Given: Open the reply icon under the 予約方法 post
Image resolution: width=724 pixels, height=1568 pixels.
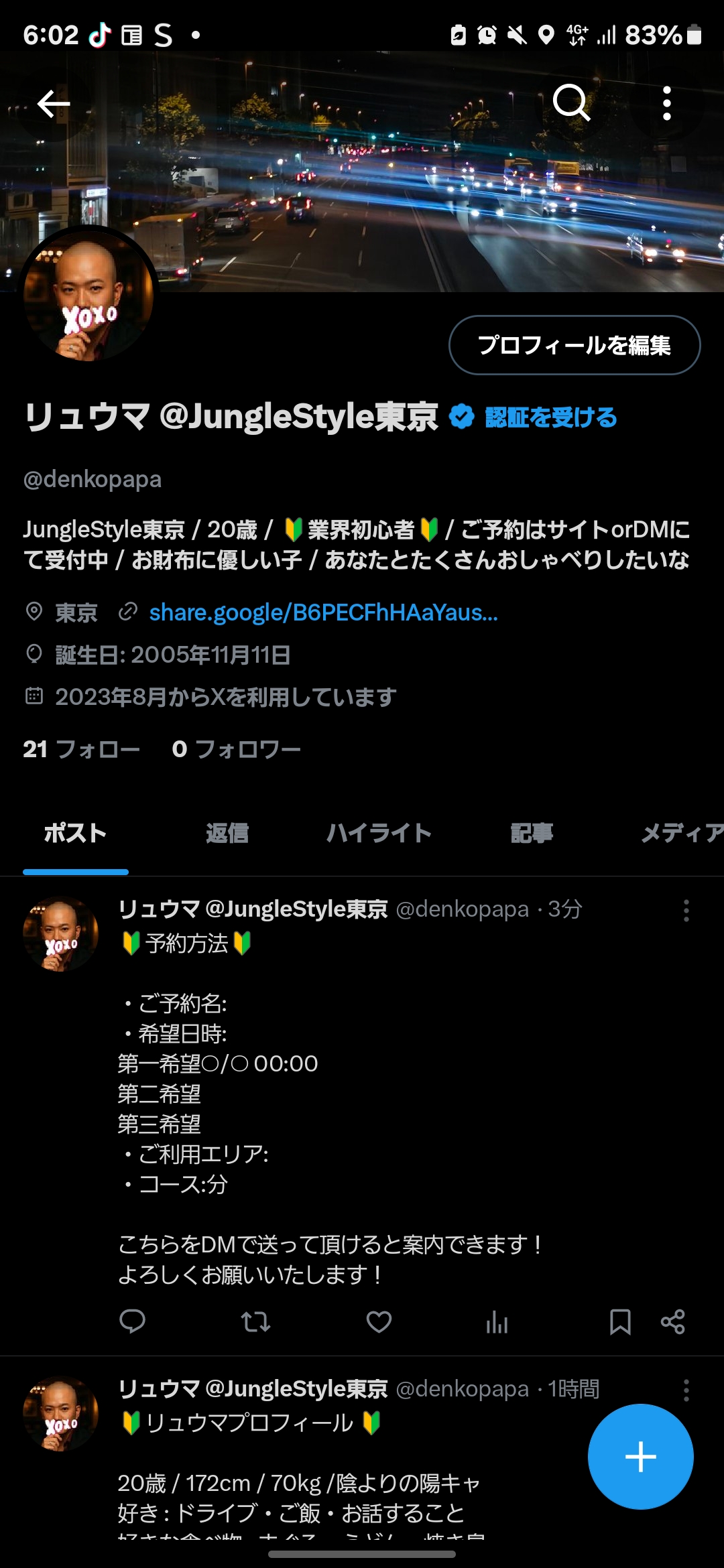Looking at the screenshot, I should (x=133, y=1322).
